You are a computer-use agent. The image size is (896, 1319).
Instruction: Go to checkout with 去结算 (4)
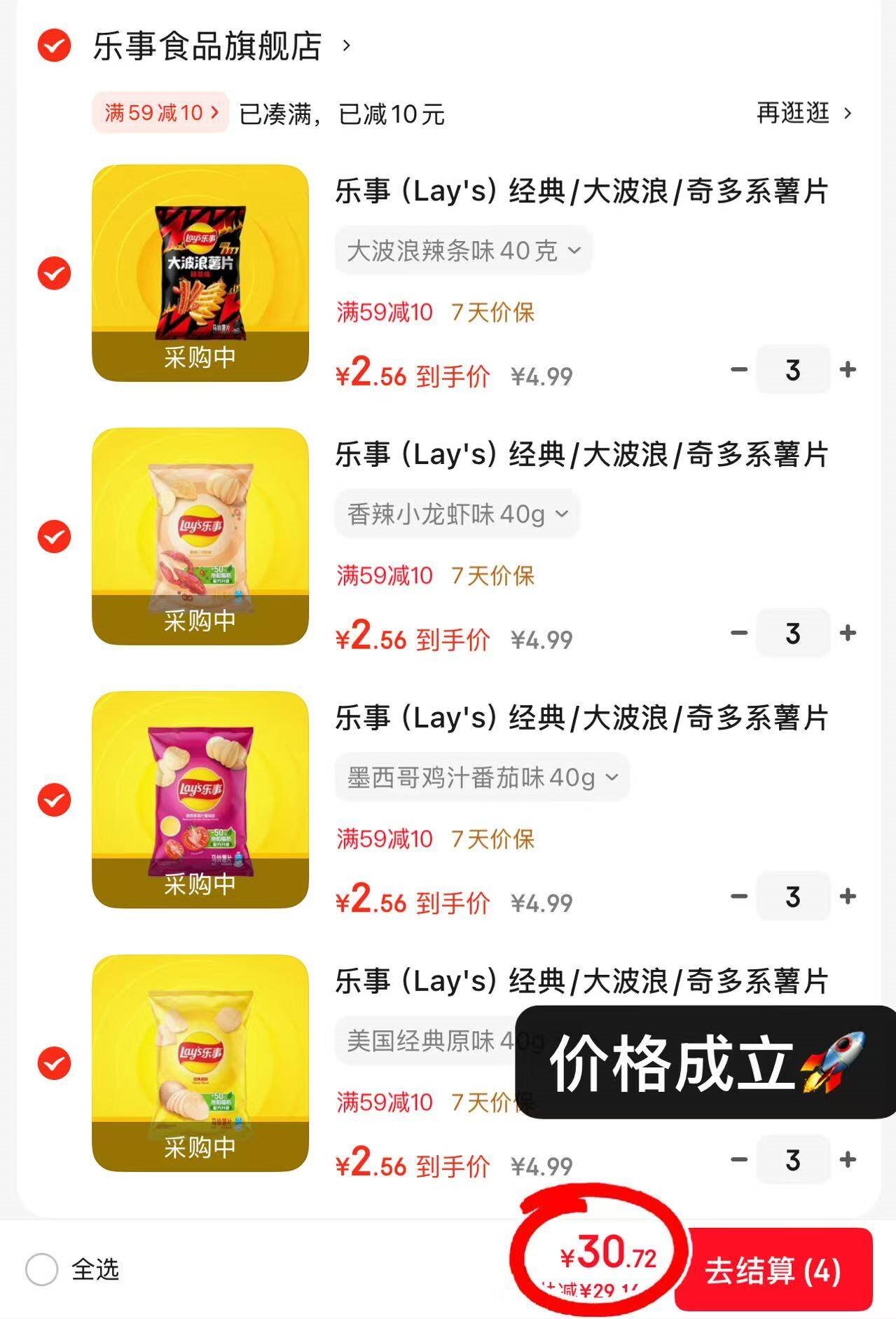click(773, 1271)
